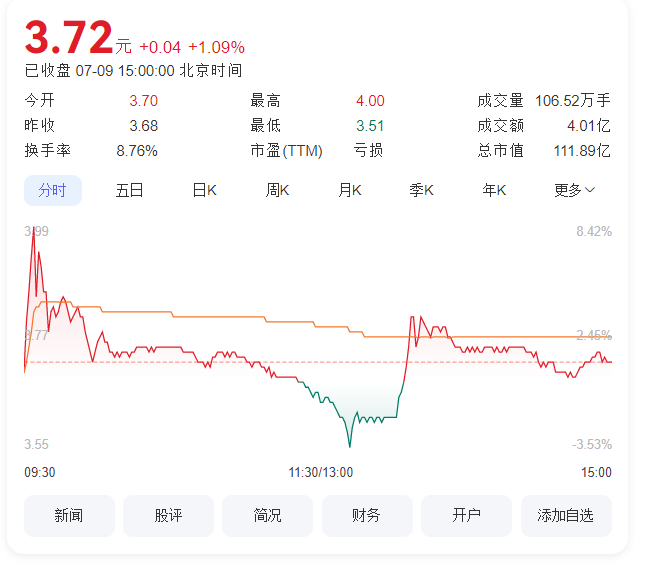Screen dimensions: 648x565
Task: View the 季K chart
Action: [x=421, y=190]
